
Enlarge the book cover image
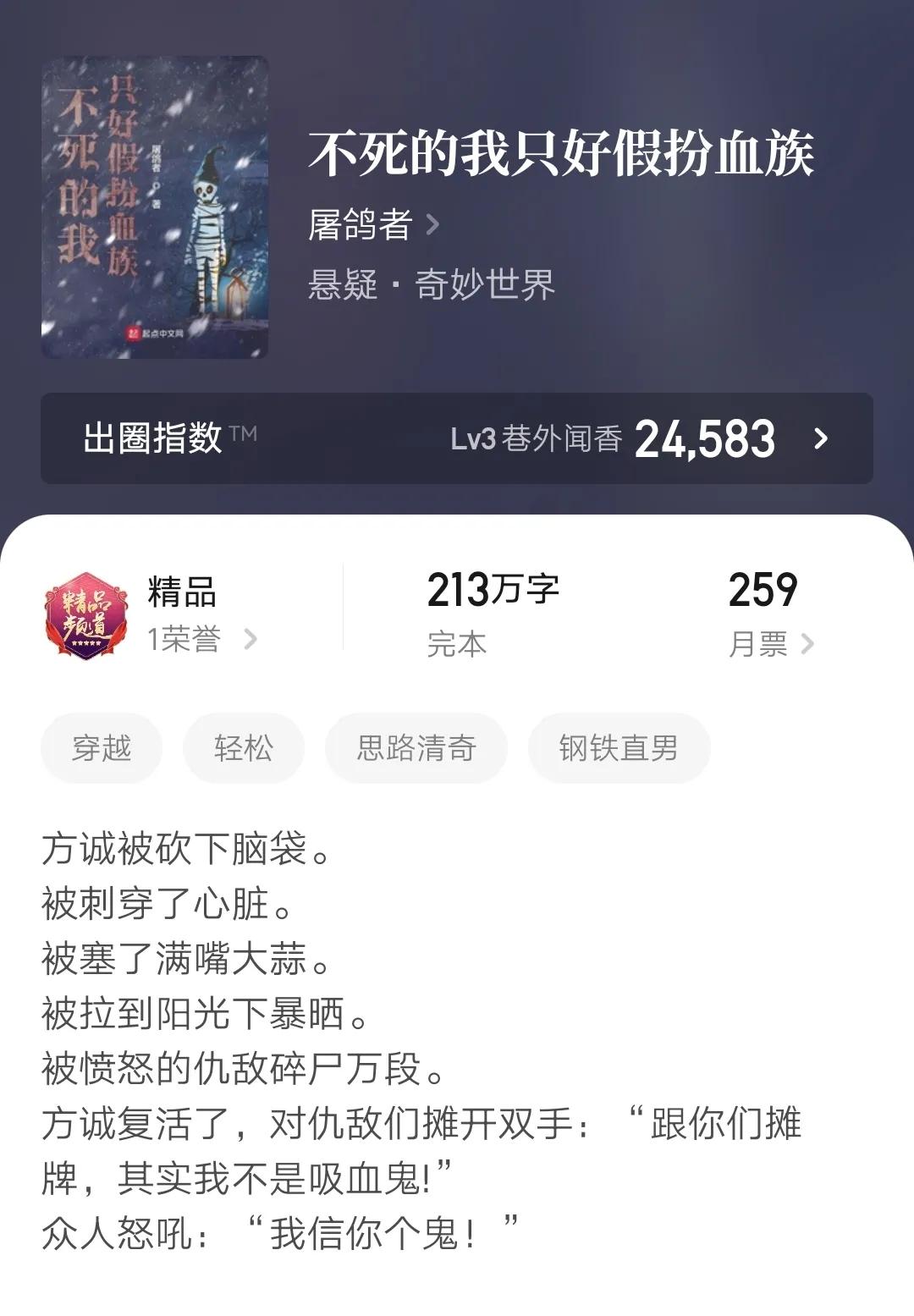(155, 207)
